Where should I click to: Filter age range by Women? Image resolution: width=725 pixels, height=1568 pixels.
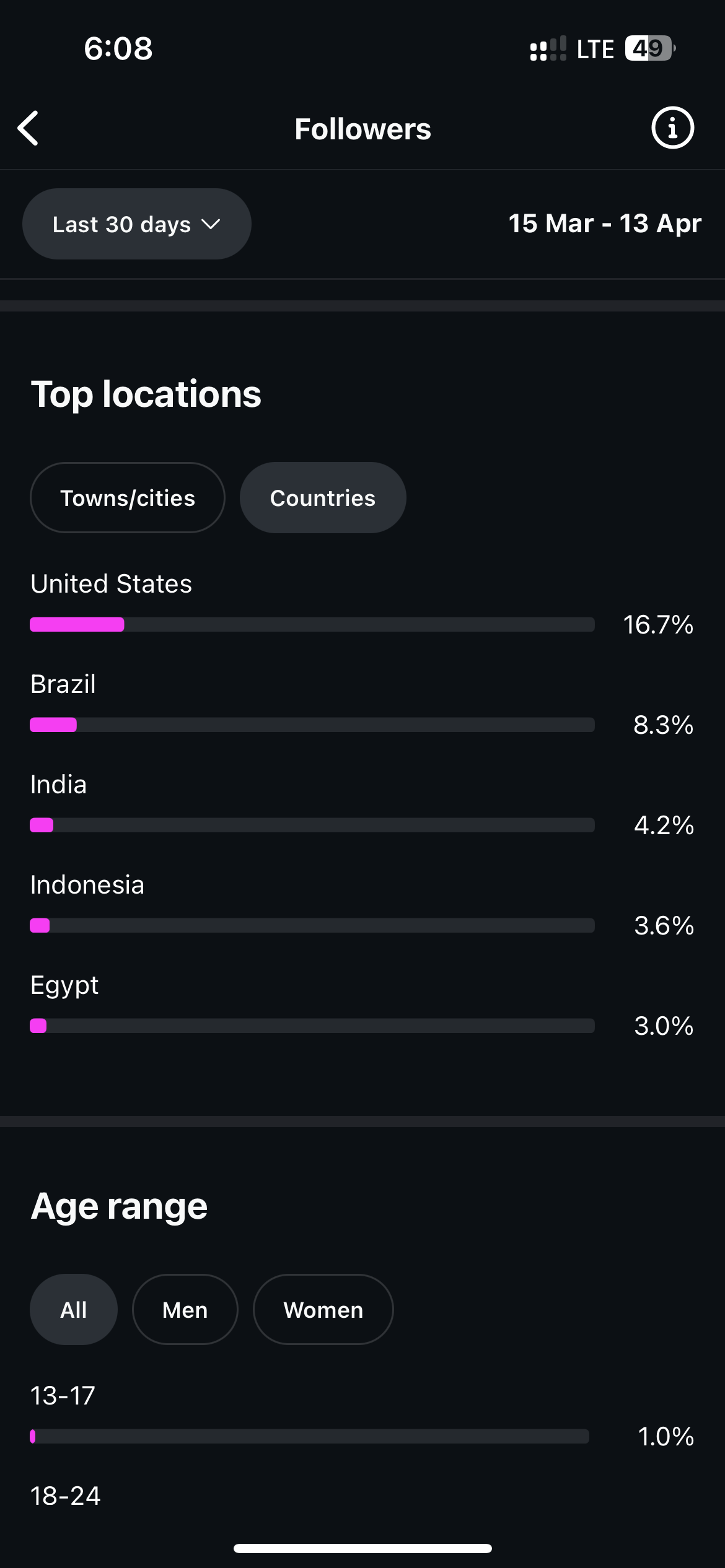tap(323, 1309)
